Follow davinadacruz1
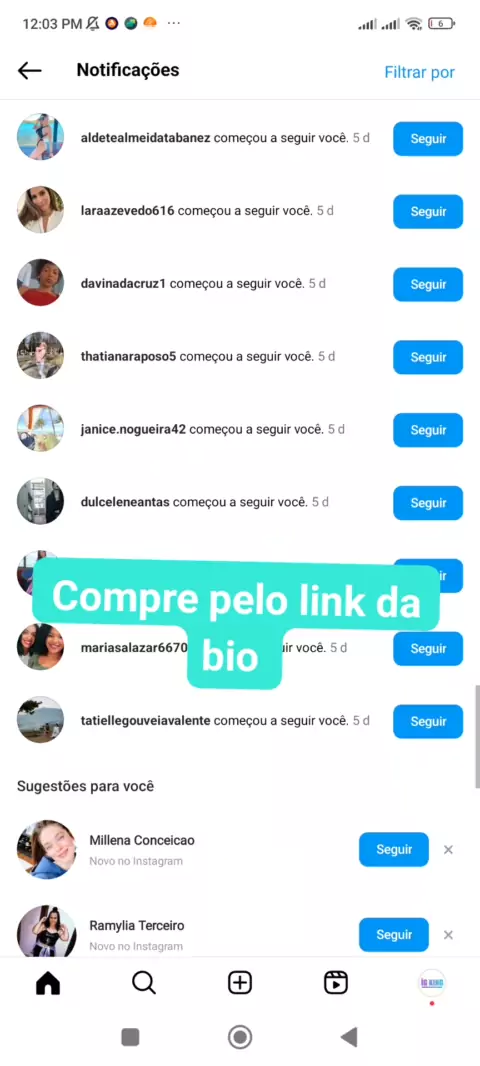Image resolution: width=480 pixels, height=1066 pixels. click(x=428, y=284)
